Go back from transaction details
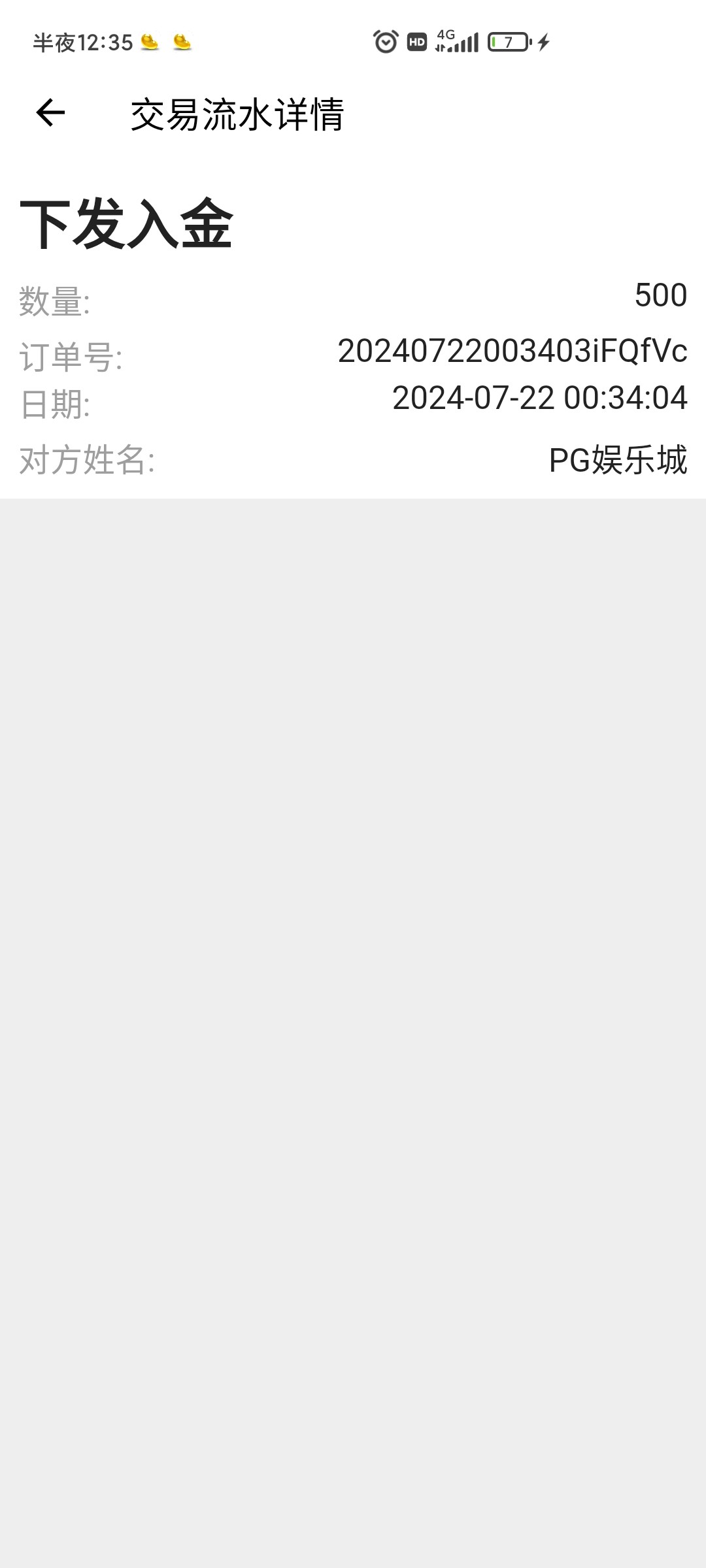 50,113
